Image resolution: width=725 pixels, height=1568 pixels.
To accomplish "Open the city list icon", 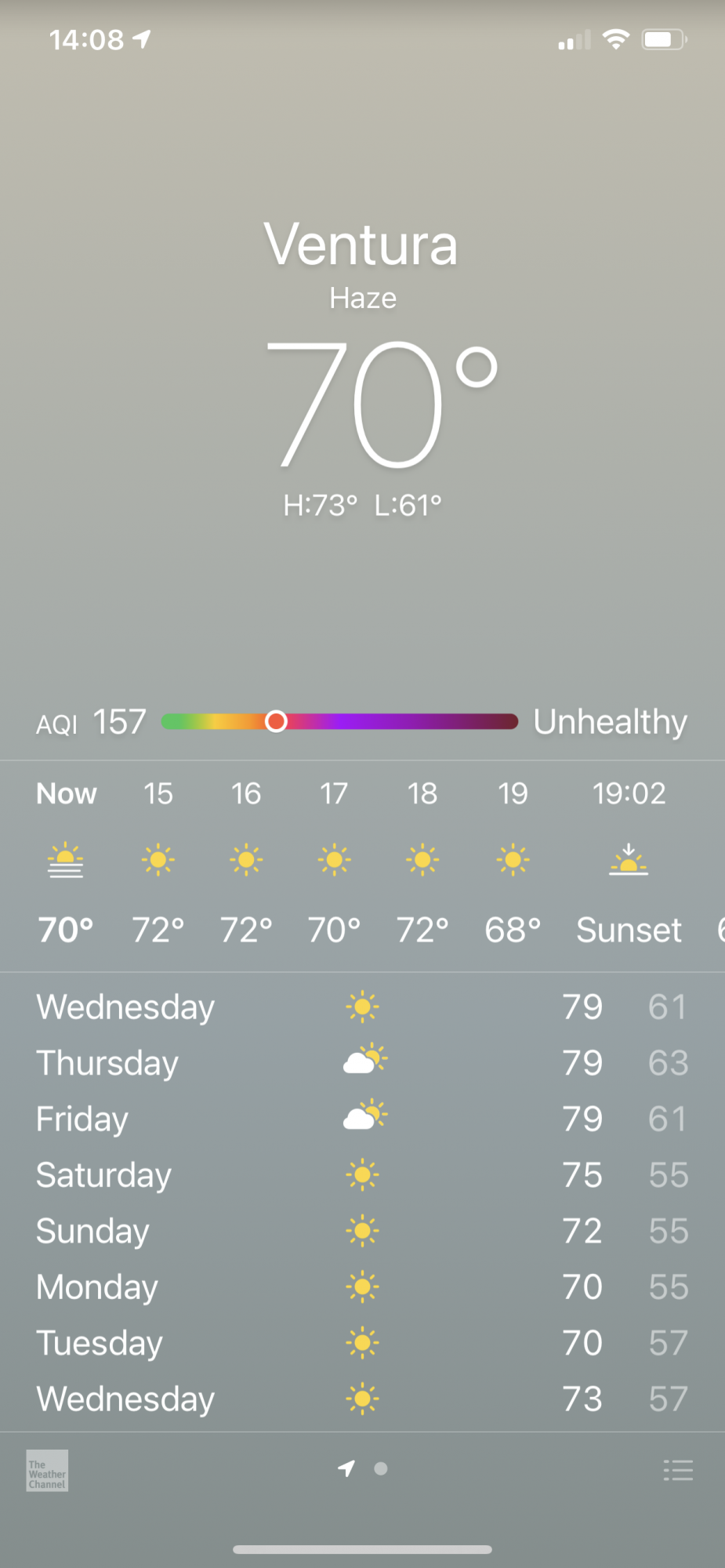I will click(678, 1470).
